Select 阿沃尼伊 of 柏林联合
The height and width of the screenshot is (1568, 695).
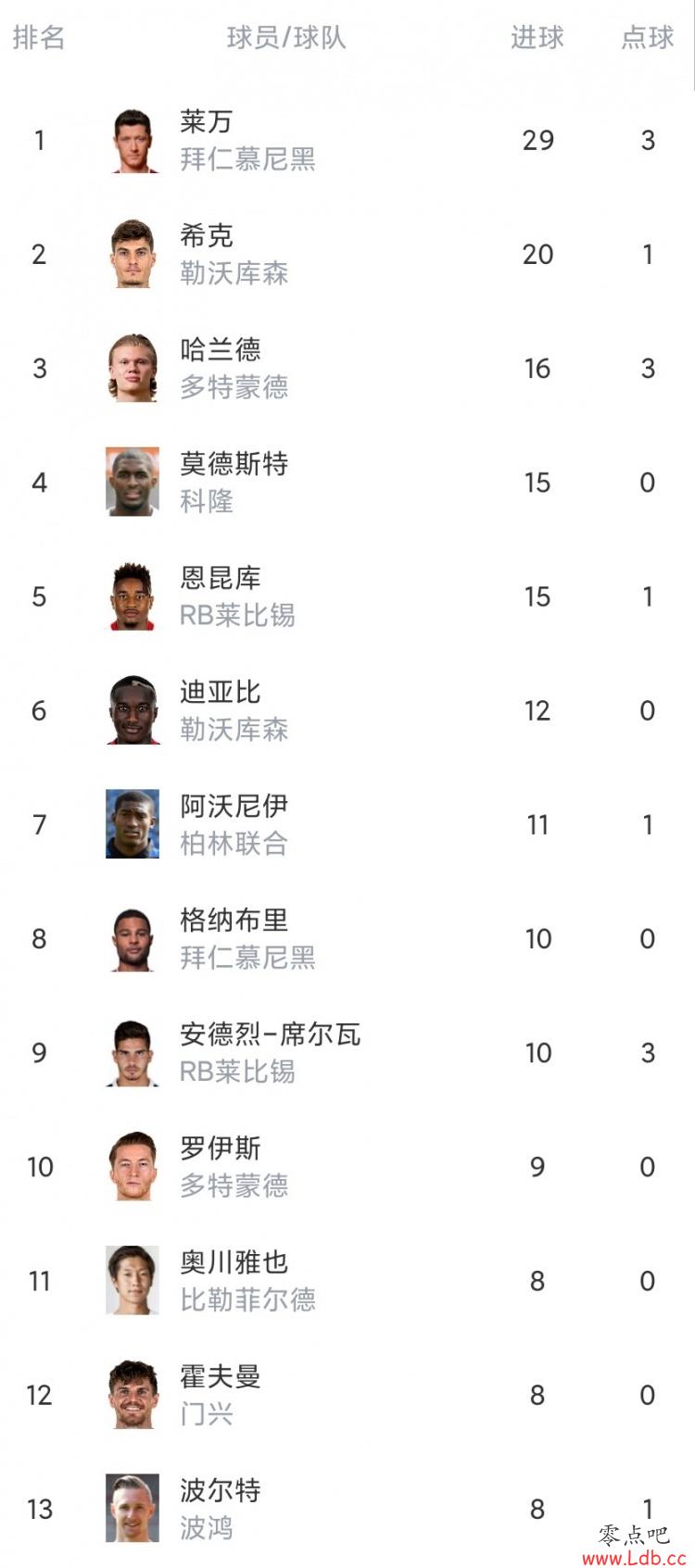347,824
